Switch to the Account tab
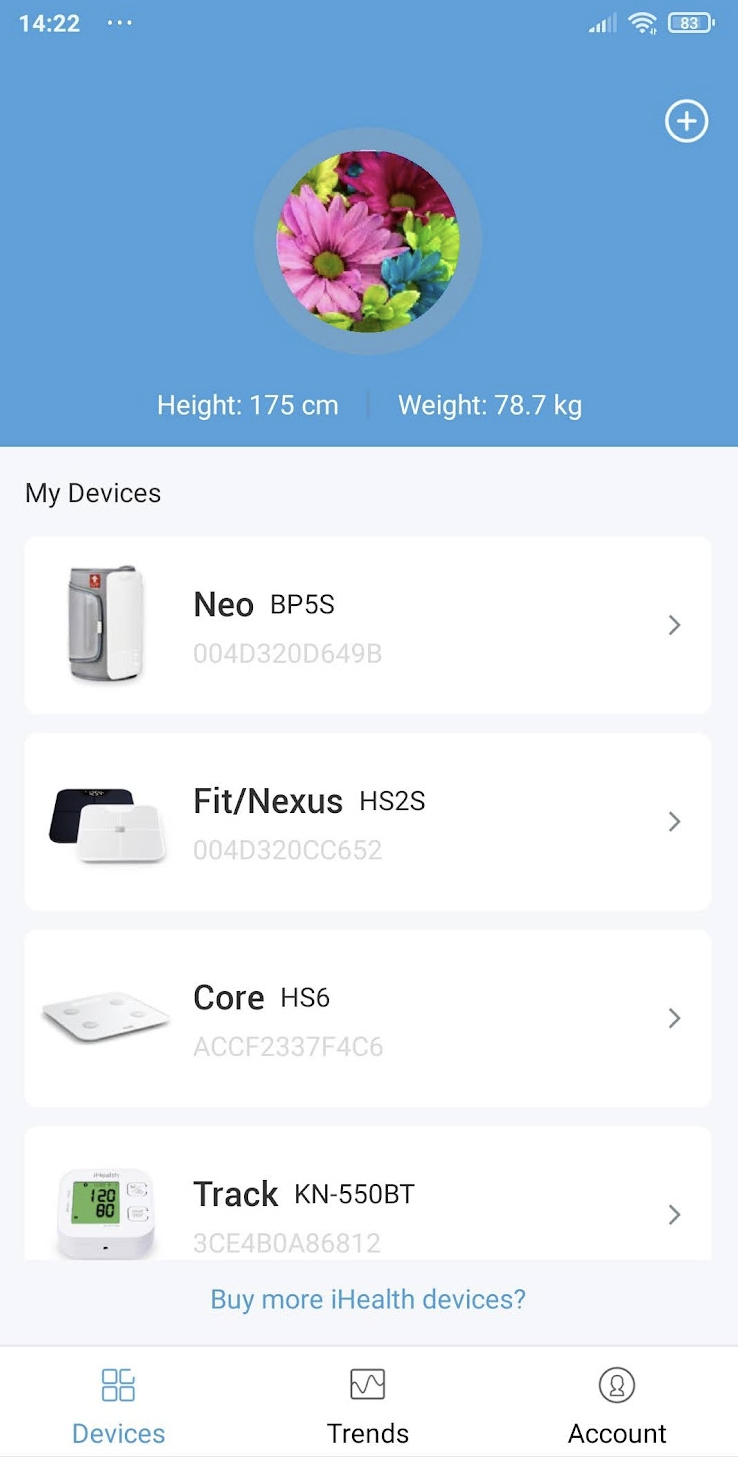 (617, 1405)
